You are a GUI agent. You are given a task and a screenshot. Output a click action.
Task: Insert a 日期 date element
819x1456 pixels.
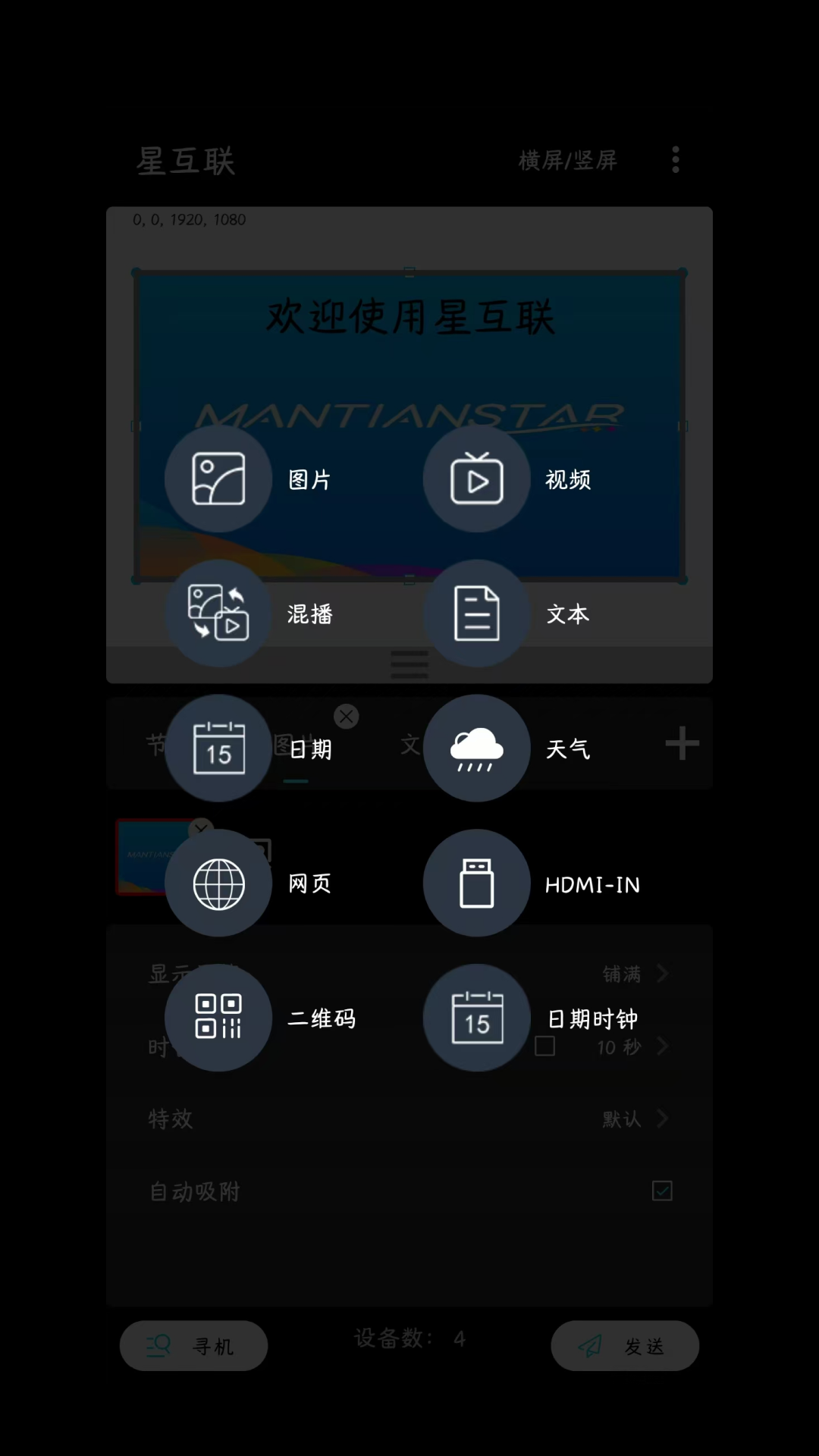[218, 748]
